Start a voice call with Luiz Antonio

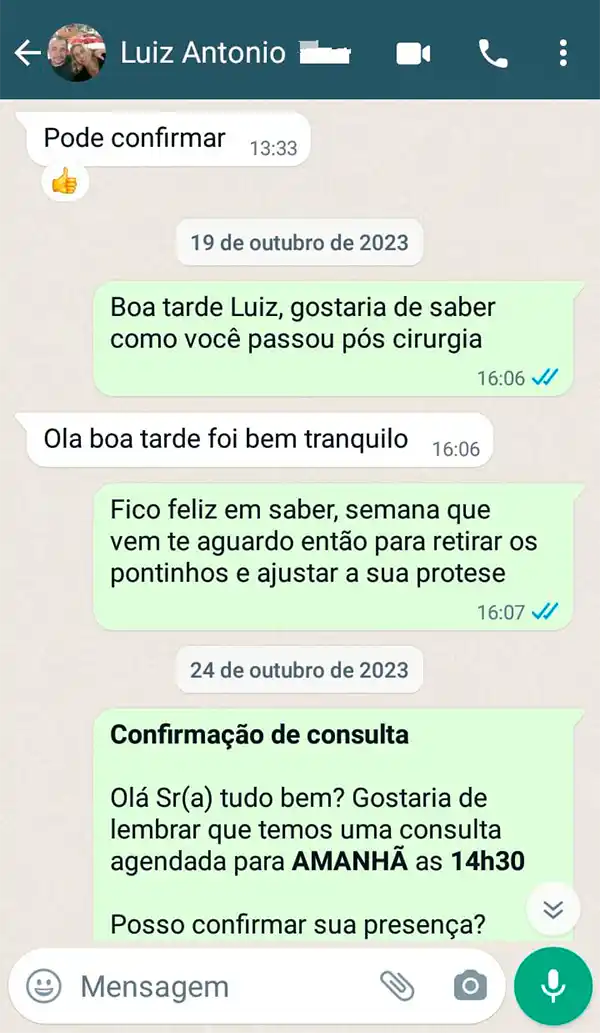point(493,53)
